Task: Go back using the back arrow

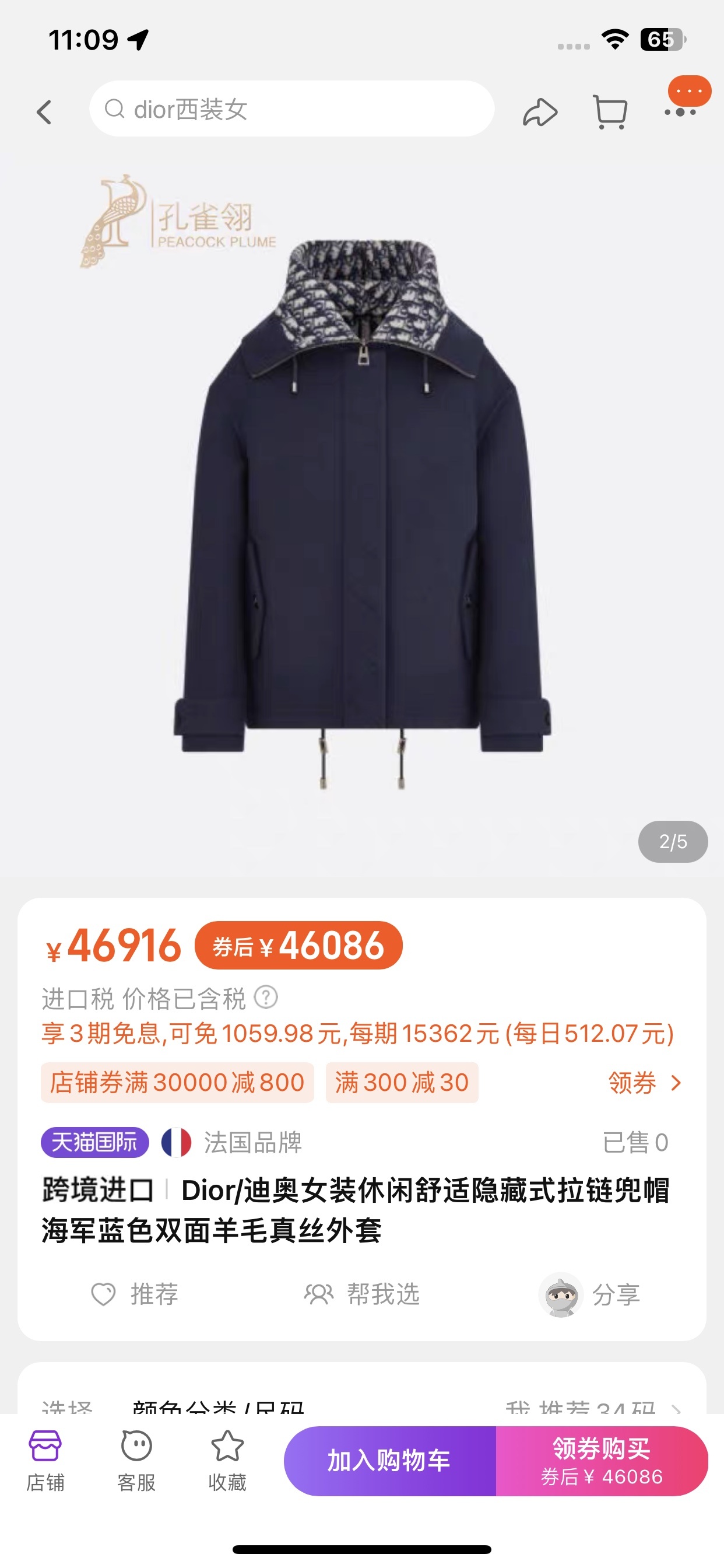Action: coord(44,112)
